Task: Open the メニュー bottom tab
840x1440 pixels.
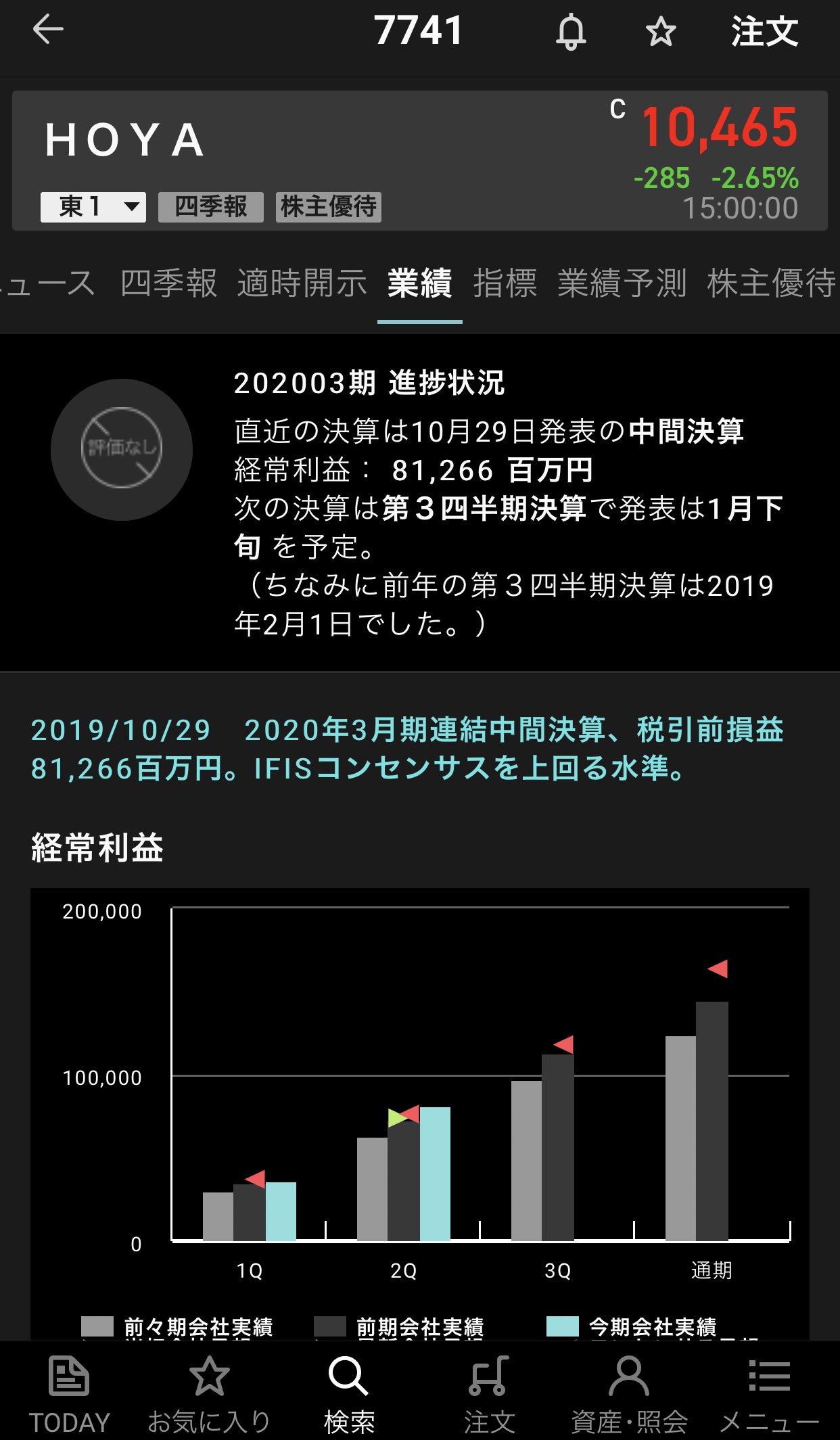Action: pos(769,1395)
